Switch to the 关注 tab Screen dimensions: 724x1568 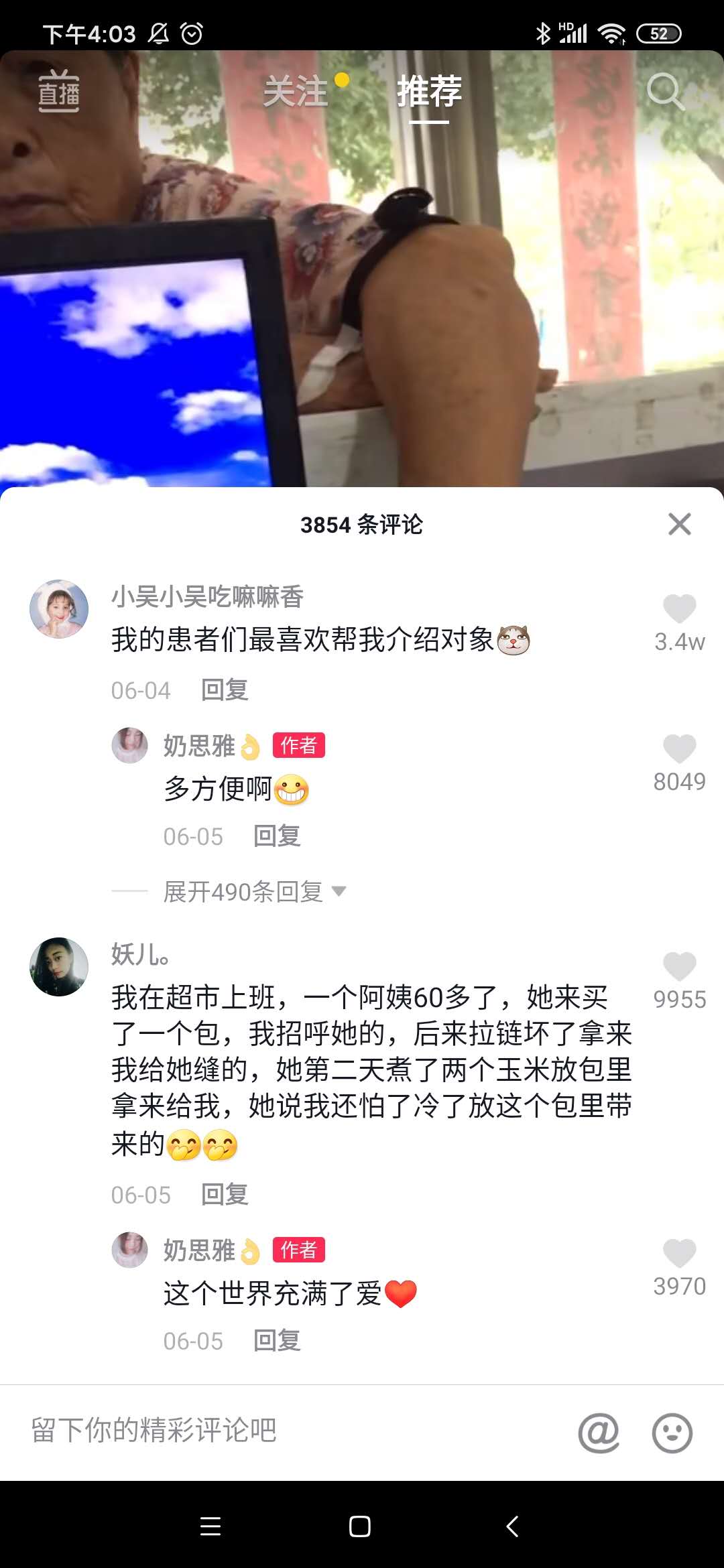tap(296, 91)
